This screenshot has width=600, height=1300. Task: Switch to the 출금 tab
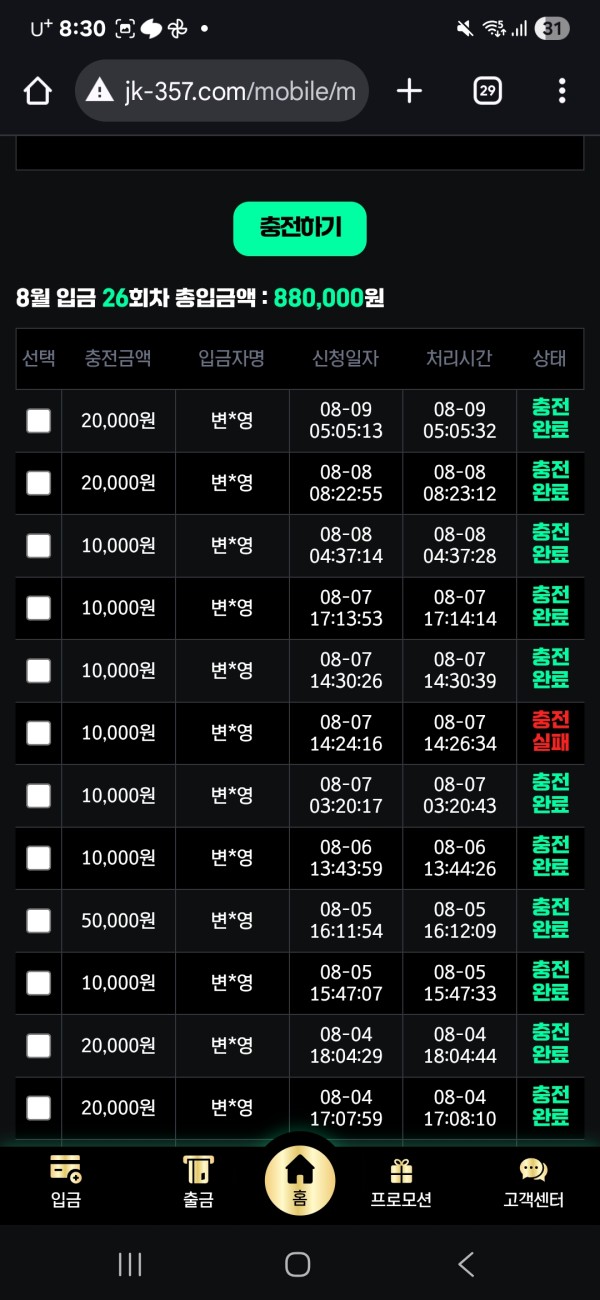[x=198, y=1183]
